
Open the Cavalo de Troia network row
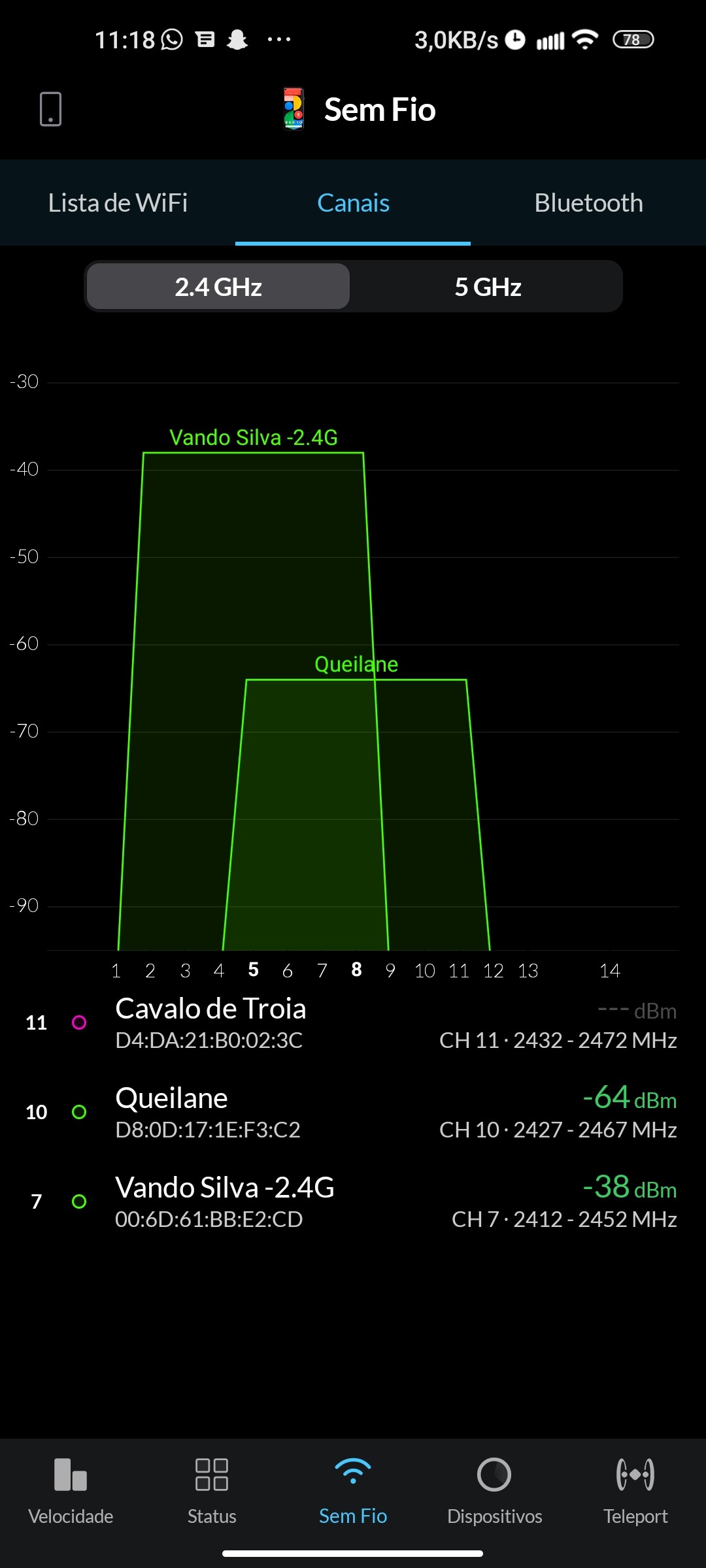point(353,1023)
